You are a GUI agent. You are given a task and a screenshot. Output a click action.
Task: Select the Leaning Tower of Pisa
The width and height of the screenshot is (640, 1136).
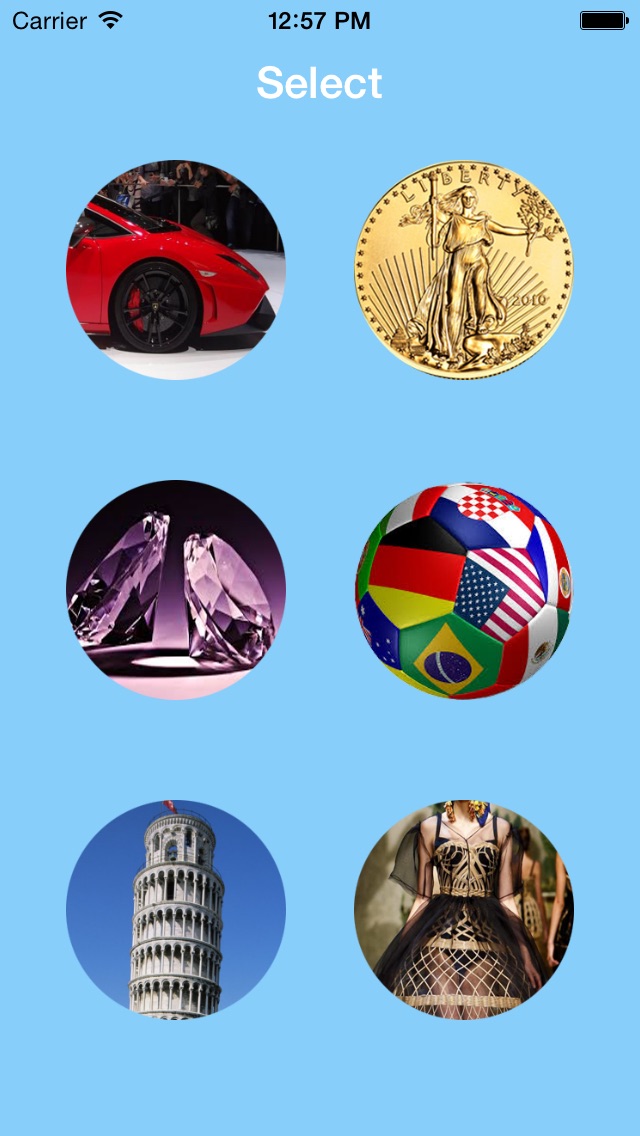(x=176, y=910)
